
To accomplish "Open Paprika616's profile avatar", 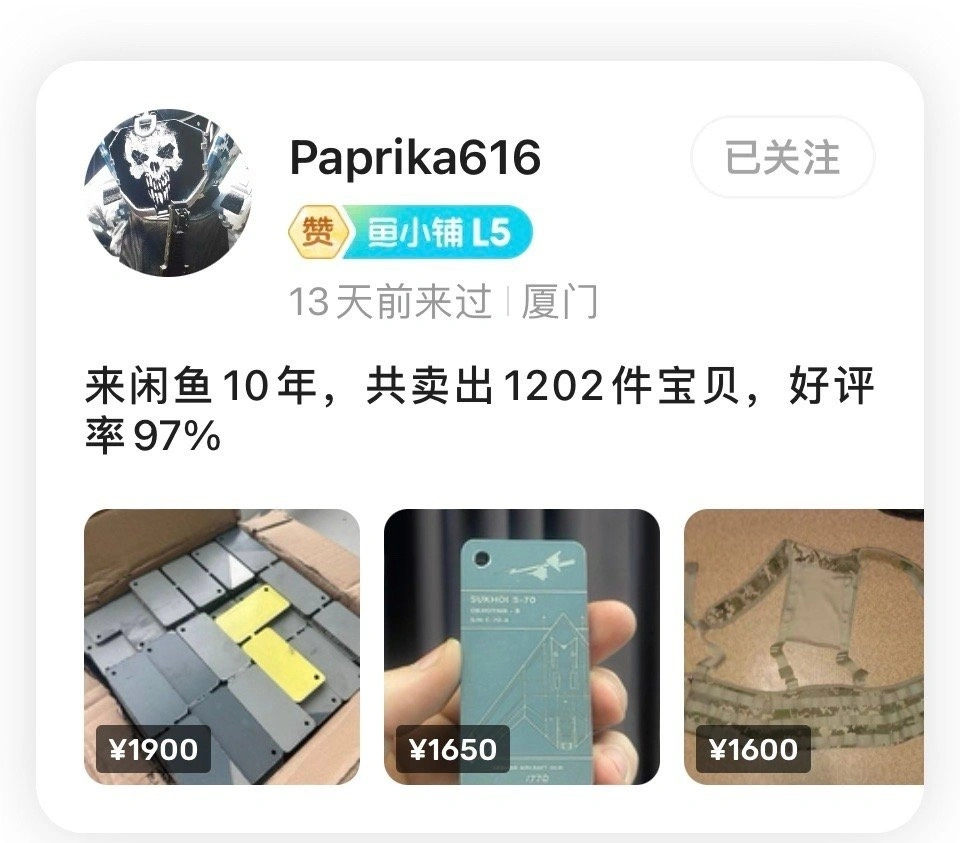I will click(x=168, y=193).
